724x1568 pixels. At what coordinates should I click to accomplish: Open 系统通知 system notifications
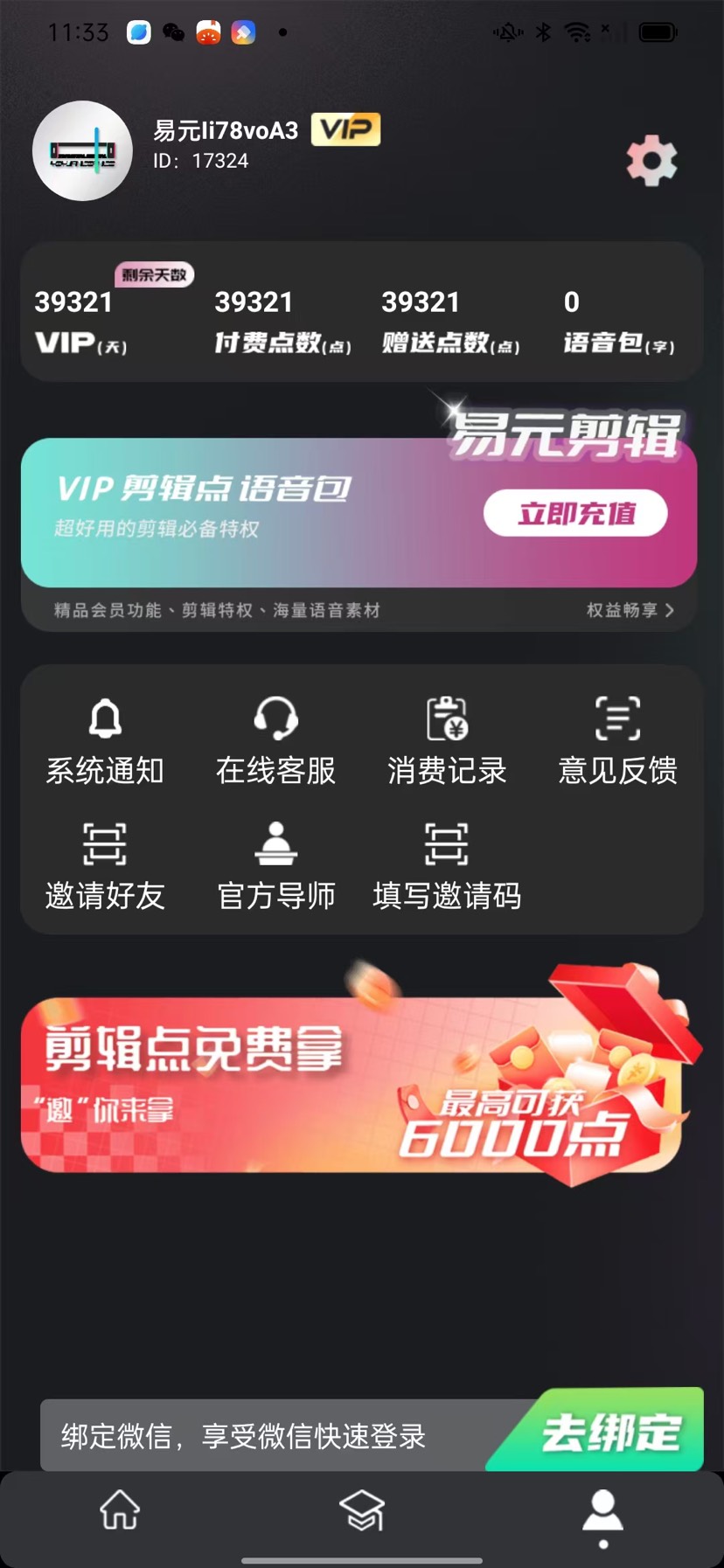click(x=105, y=741)
